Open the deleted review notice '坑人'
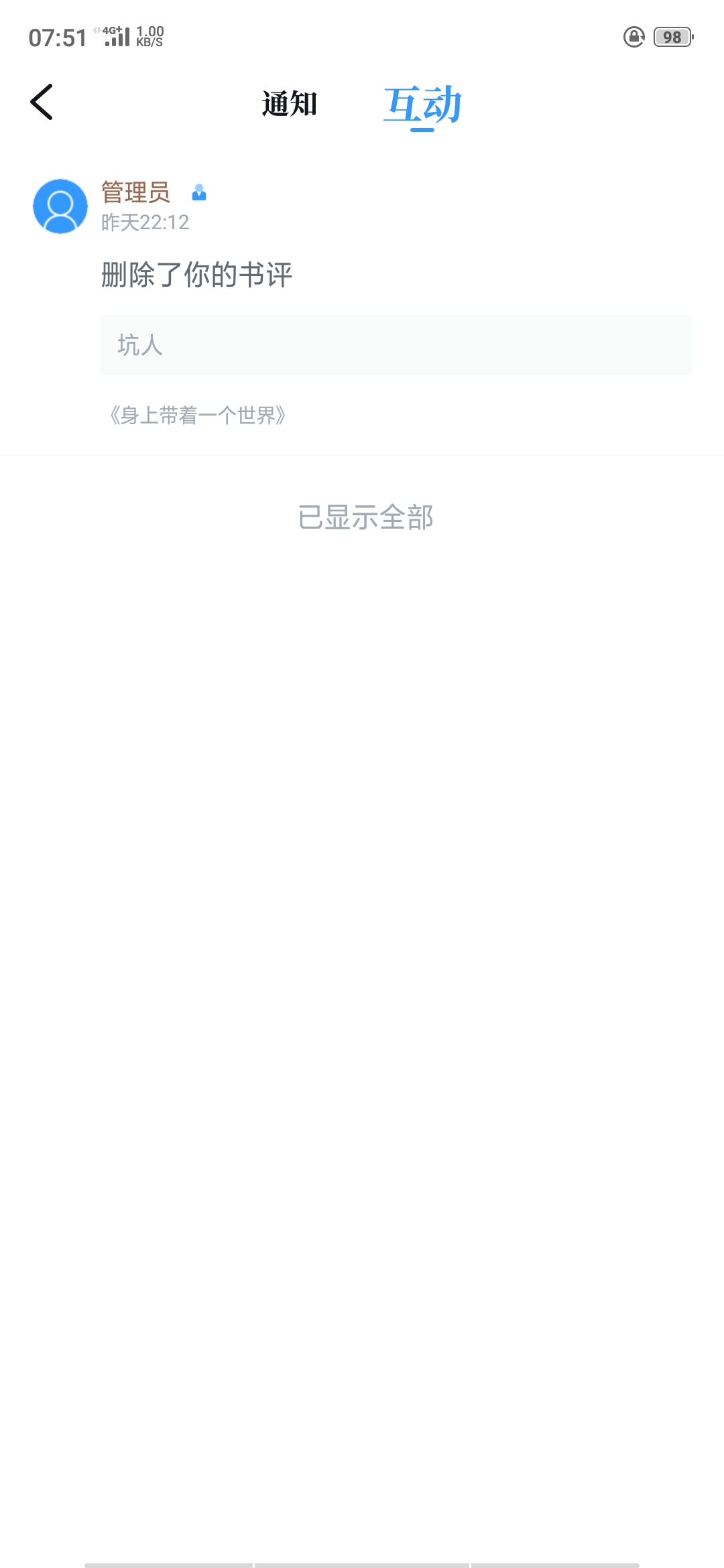The image size is (724, 1568). point(396,345)
